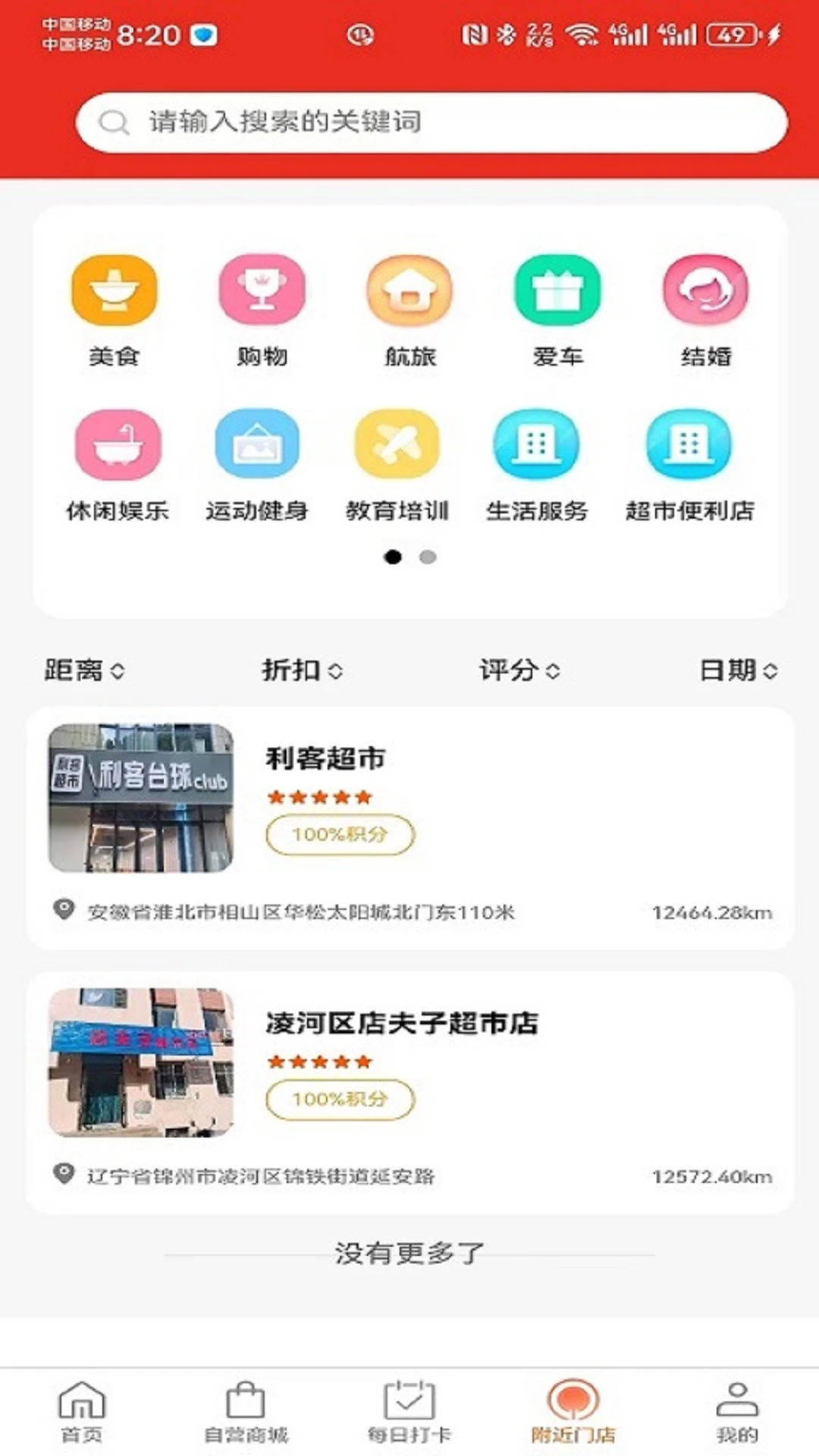Image resolution: width=819 pixels, height=1456 pixels.
Task: Toggle the 日期 date sort order
Action: point(738,670)
